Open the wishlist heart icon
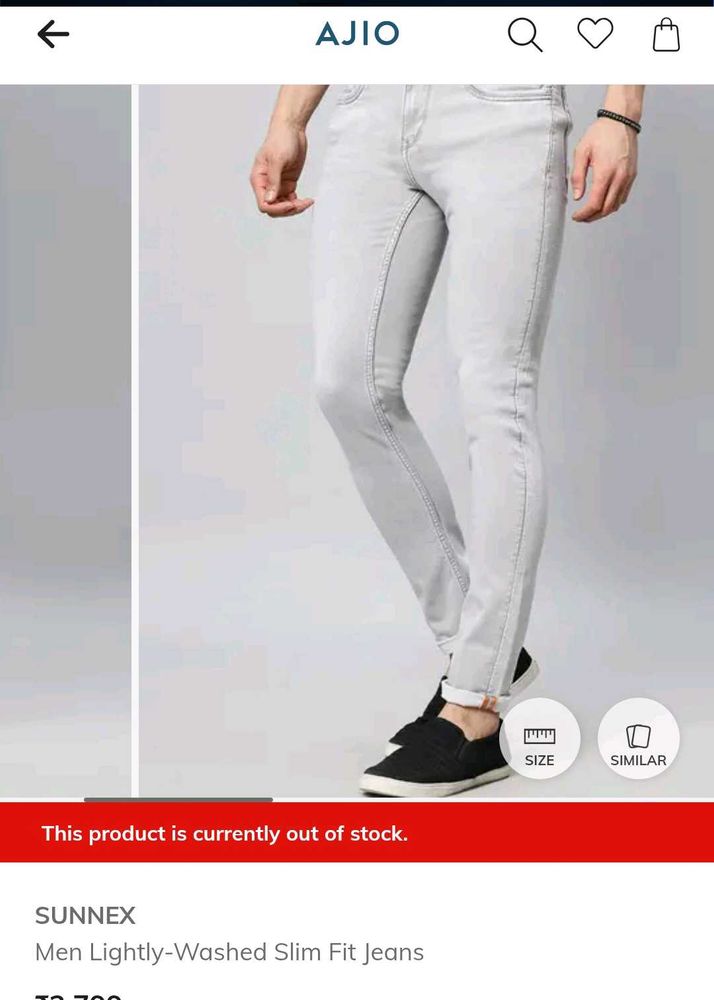The image size is (714, 1000). pos(595,34)
